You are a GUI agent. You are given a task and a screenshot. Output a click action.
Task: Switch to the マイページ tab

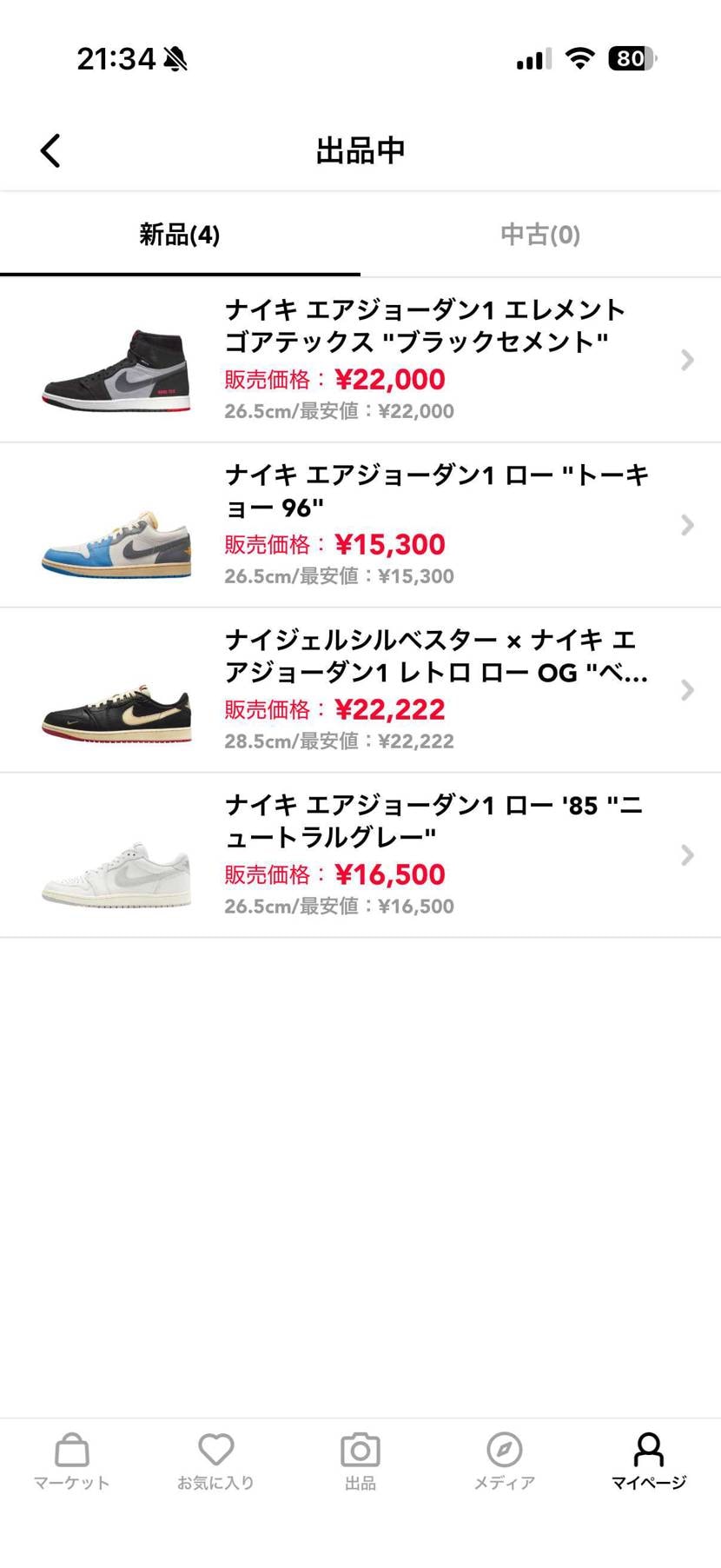click(648, 1462)
